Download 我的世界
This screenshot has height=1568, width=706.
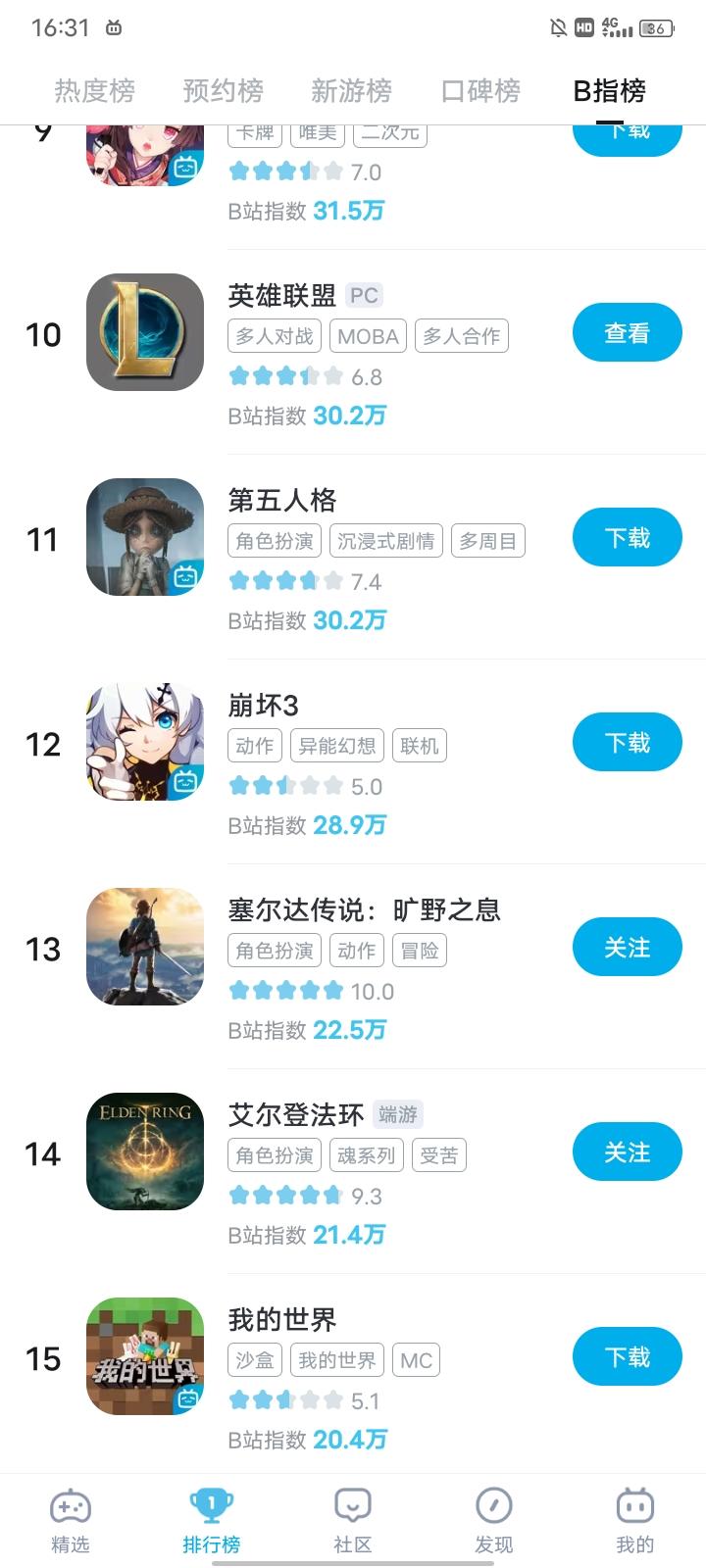point(627,1357)
